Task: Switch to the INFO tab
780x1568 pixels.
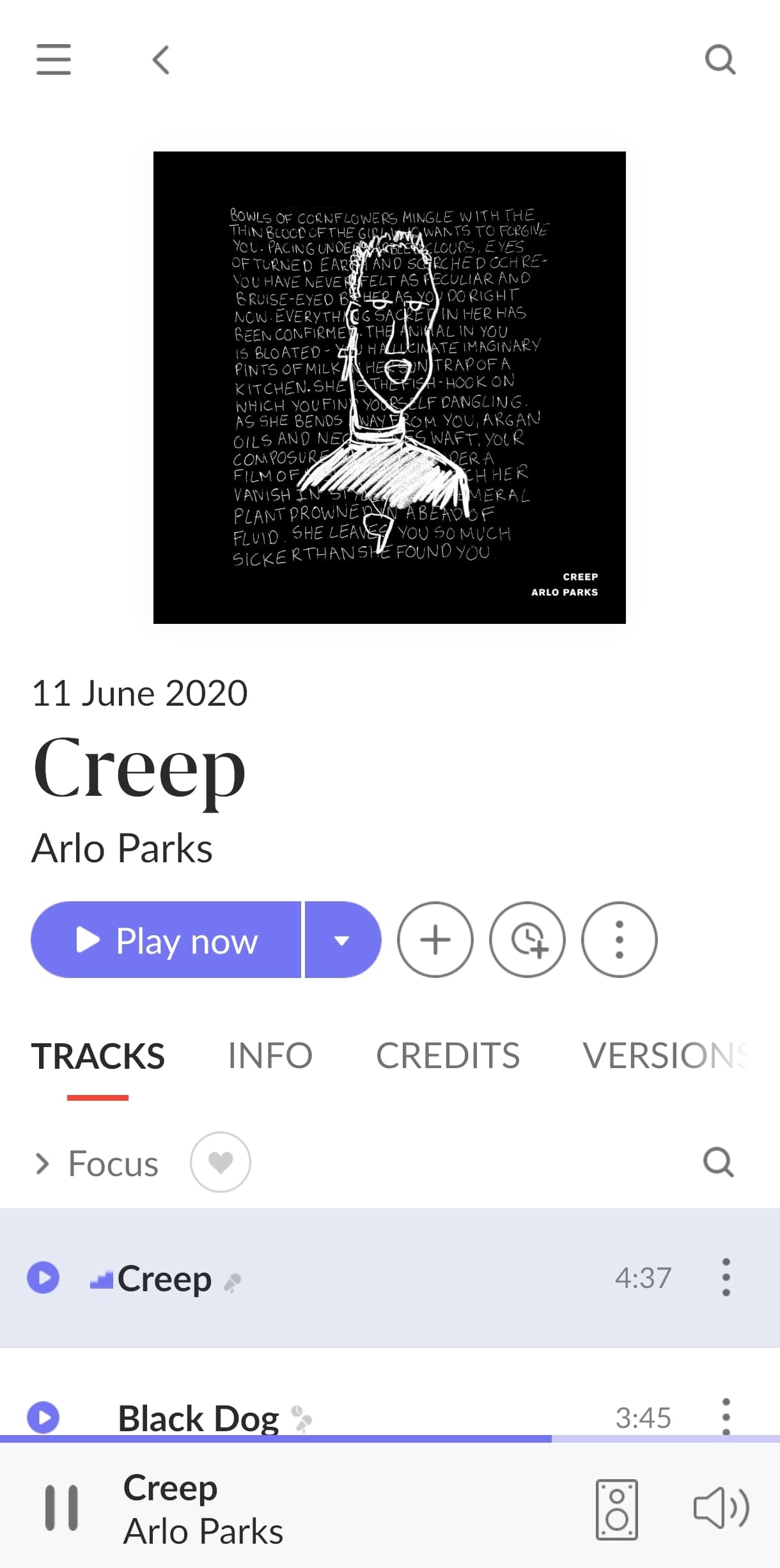Action: [x=270, y=1055]
